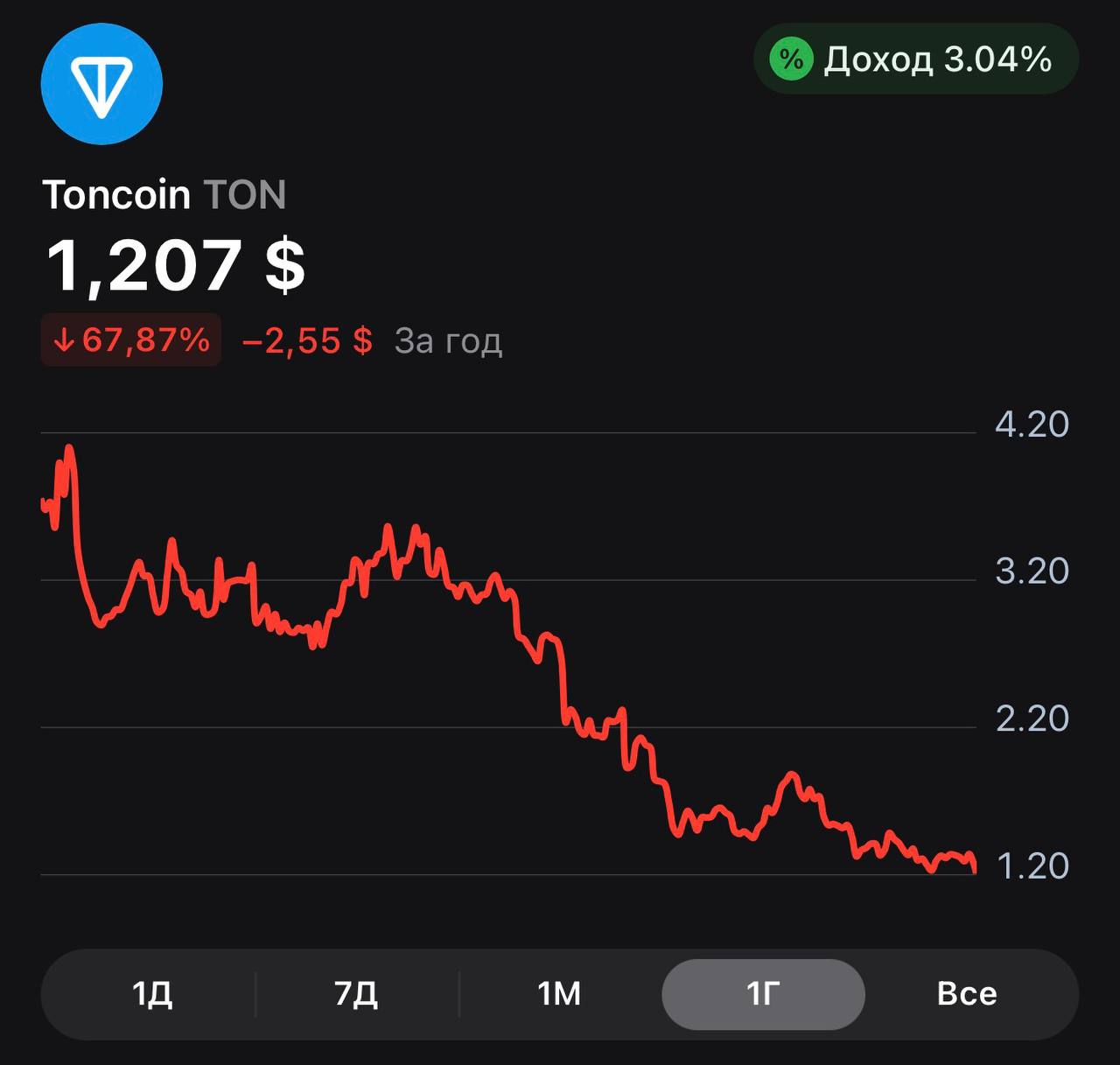Show the 1М price chart
The image size is (1120, 1065).
pyautogui.click(x=559, y=994)
